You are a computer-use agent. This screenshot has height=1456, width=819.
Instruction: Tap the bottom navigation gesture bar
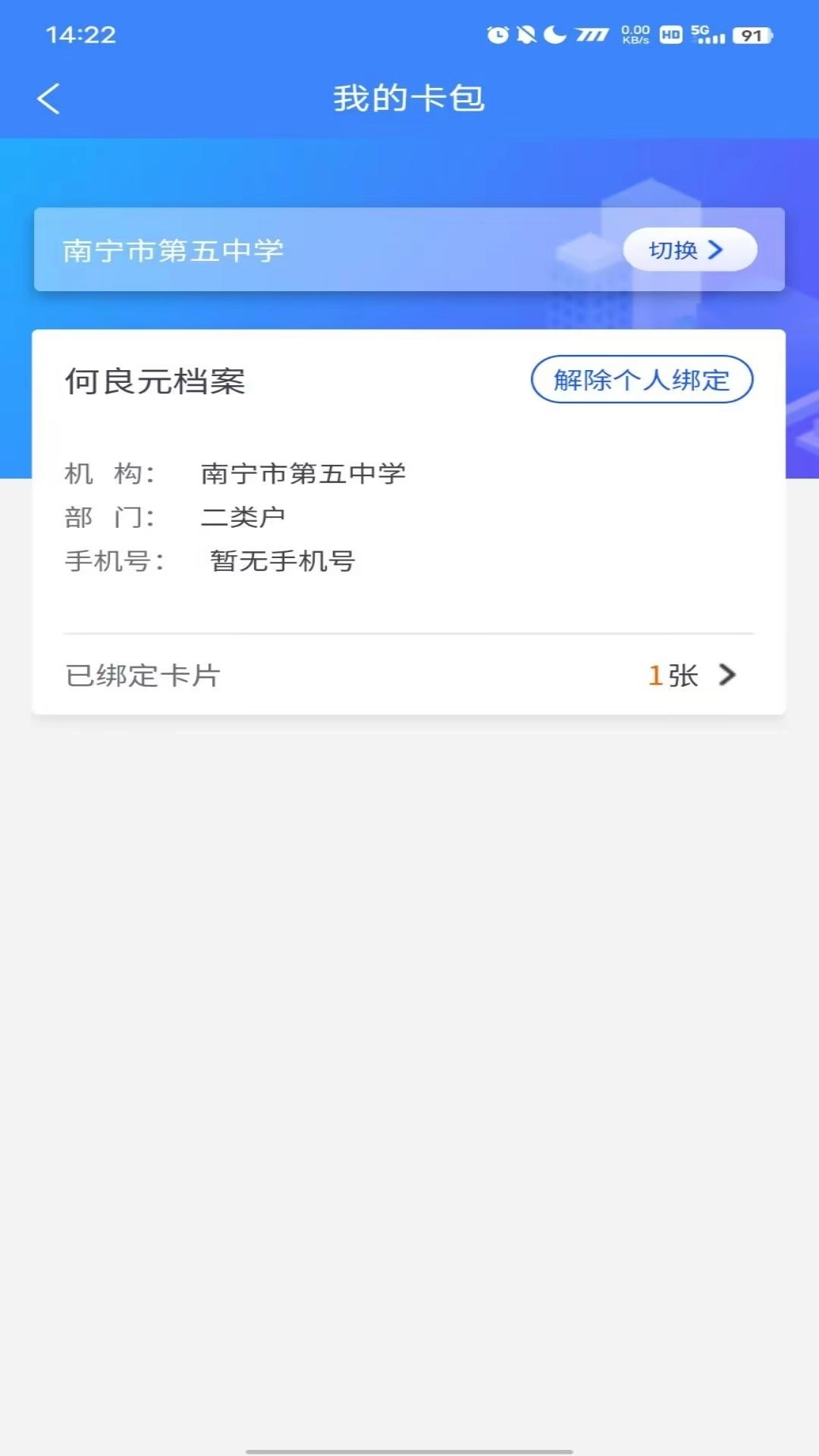[409, 1447]
